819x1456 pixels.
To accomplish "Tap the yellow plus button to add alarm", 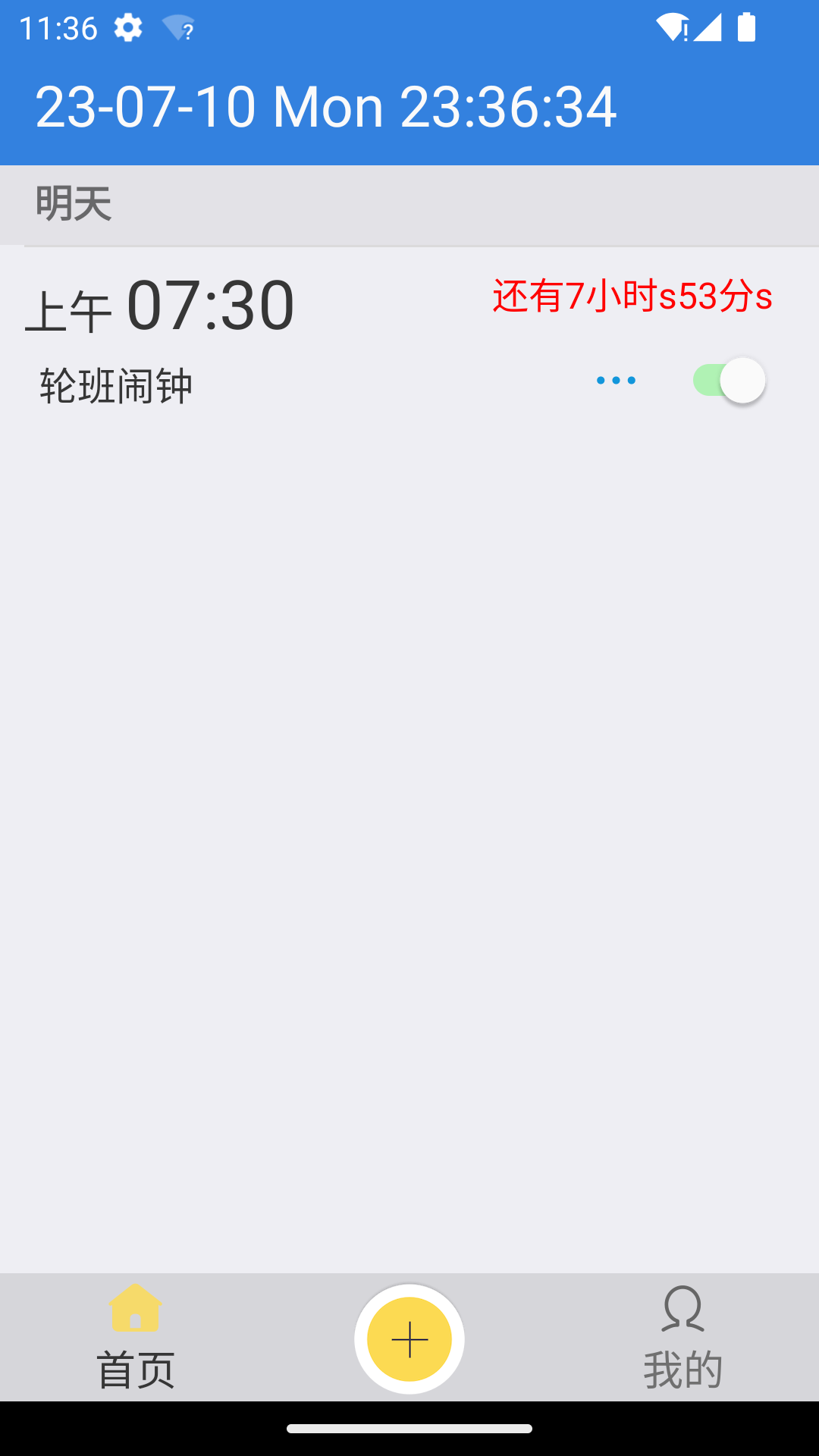I will coord(409,1338).
